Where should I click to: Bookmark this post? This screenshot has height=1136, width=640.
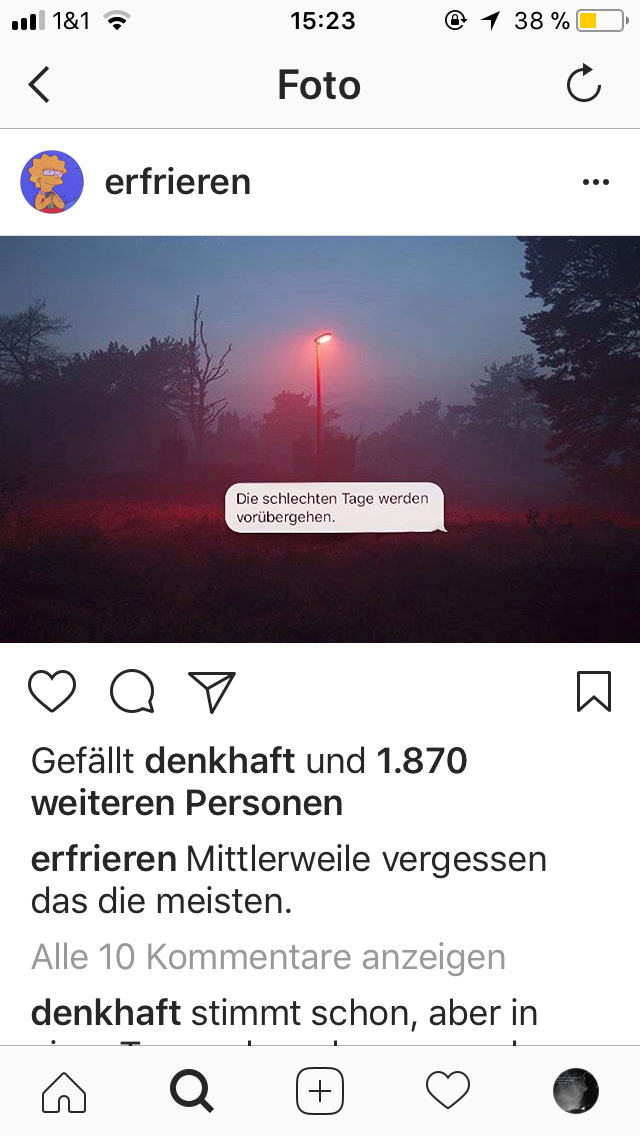[593, 691]
